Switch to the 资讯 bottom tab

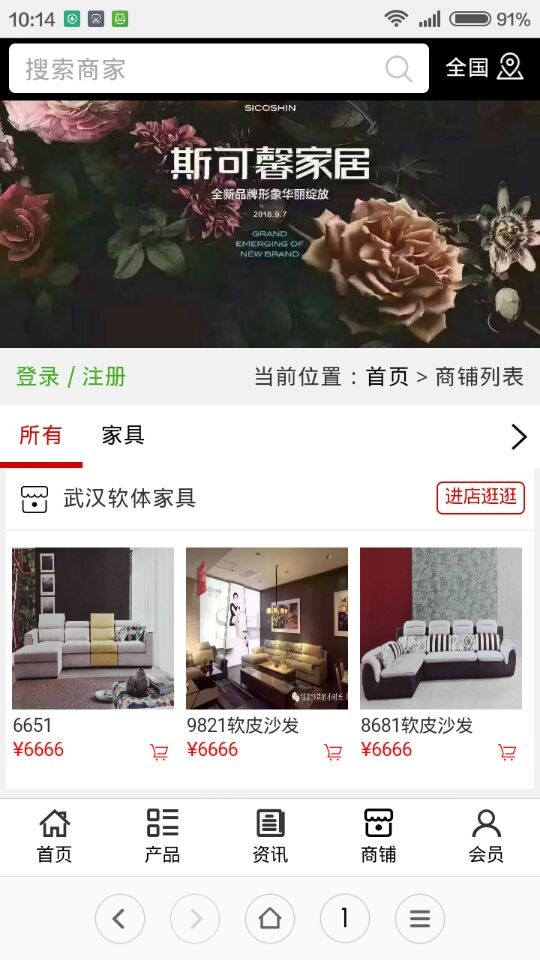pyautogui.click(x=270, y=836)
